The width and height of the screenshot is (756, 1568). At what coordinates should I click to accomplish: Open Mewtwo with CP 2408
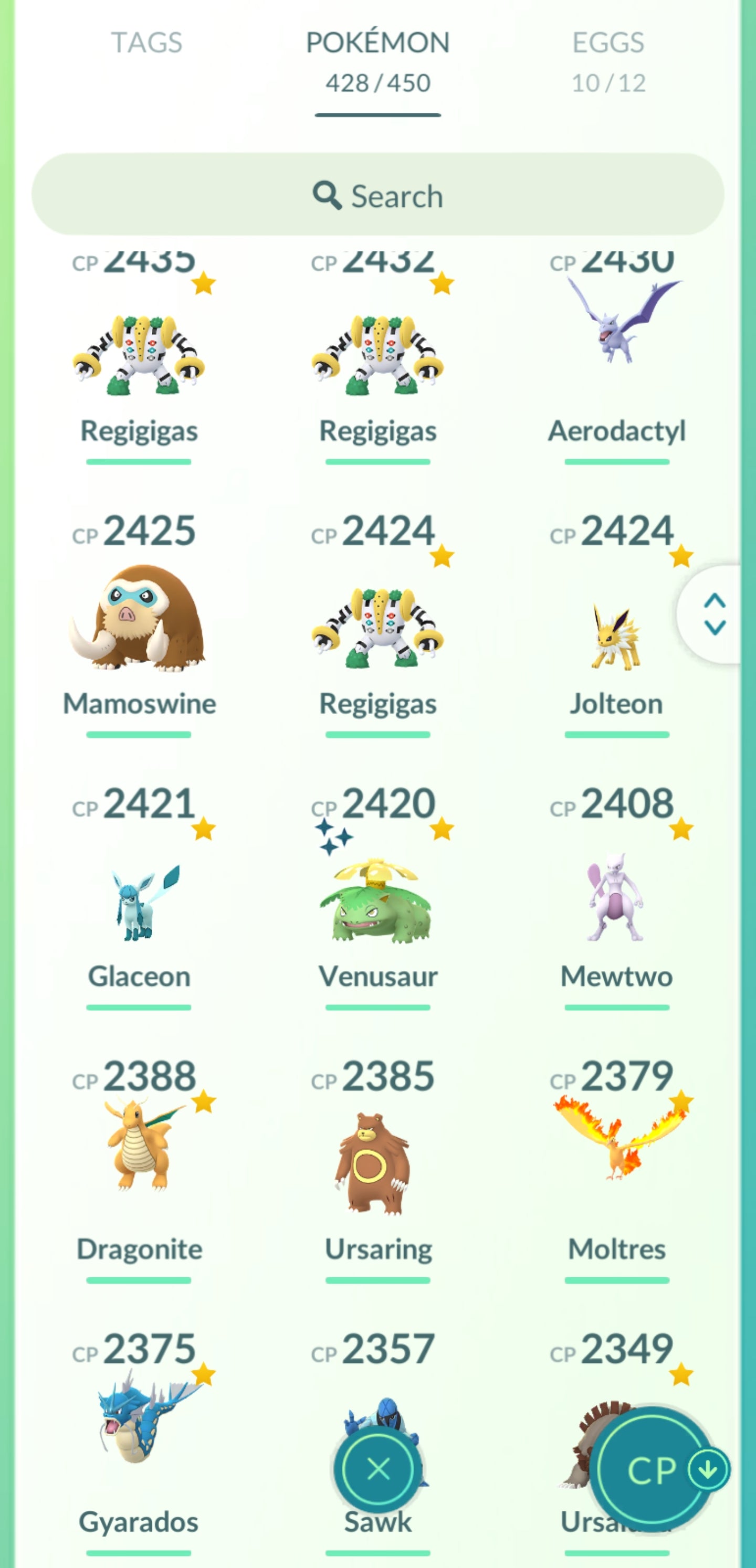pos(616,901)
